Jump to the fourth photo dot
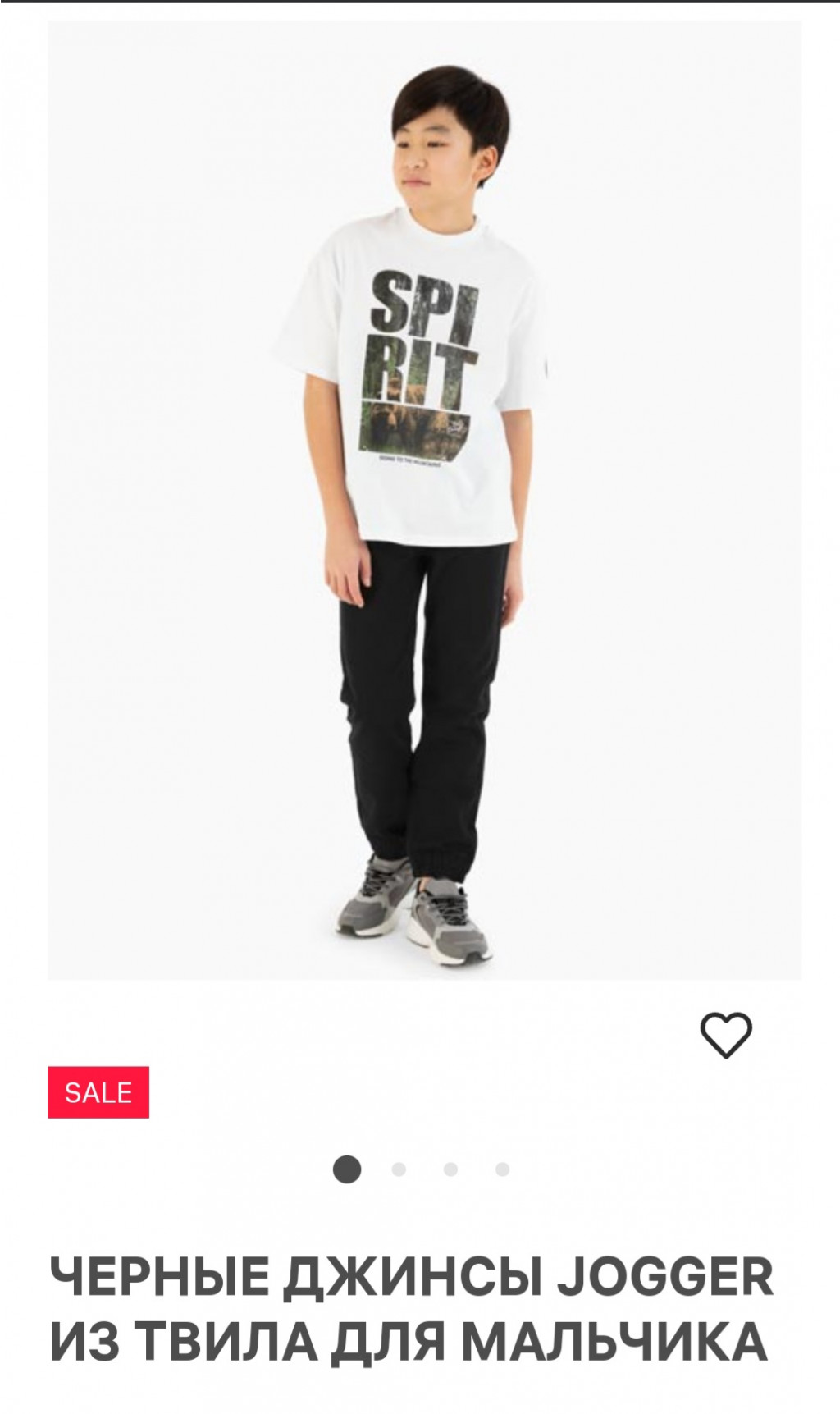The height and width of the screenshot is (1414, 840). click(502, 1169)
